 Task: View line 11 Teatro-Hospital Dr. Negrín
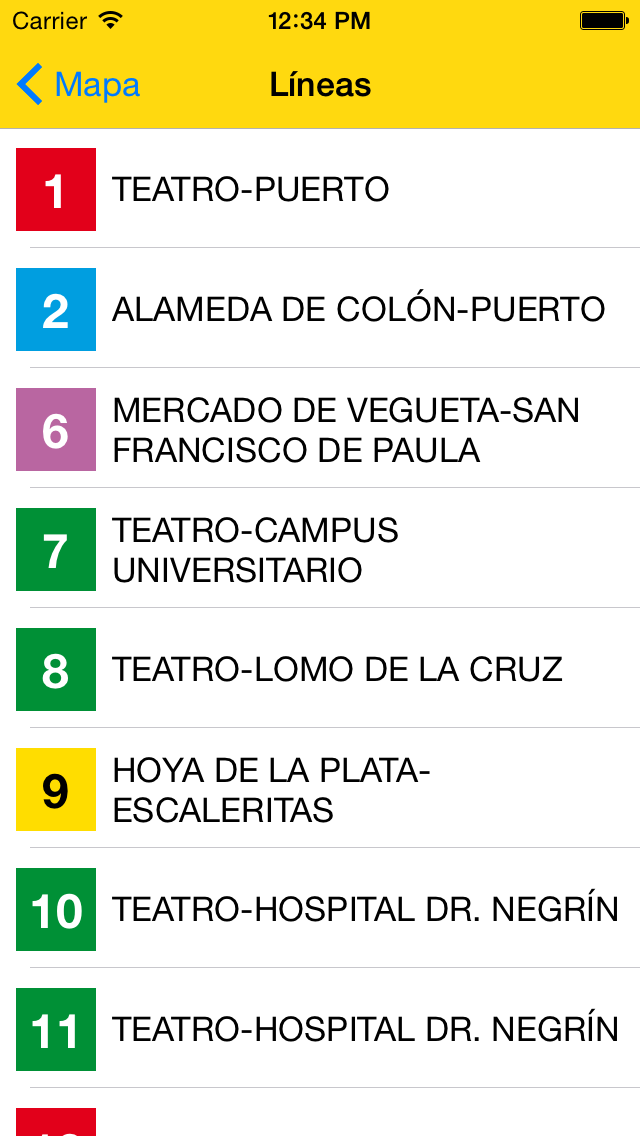(320, 1029)
